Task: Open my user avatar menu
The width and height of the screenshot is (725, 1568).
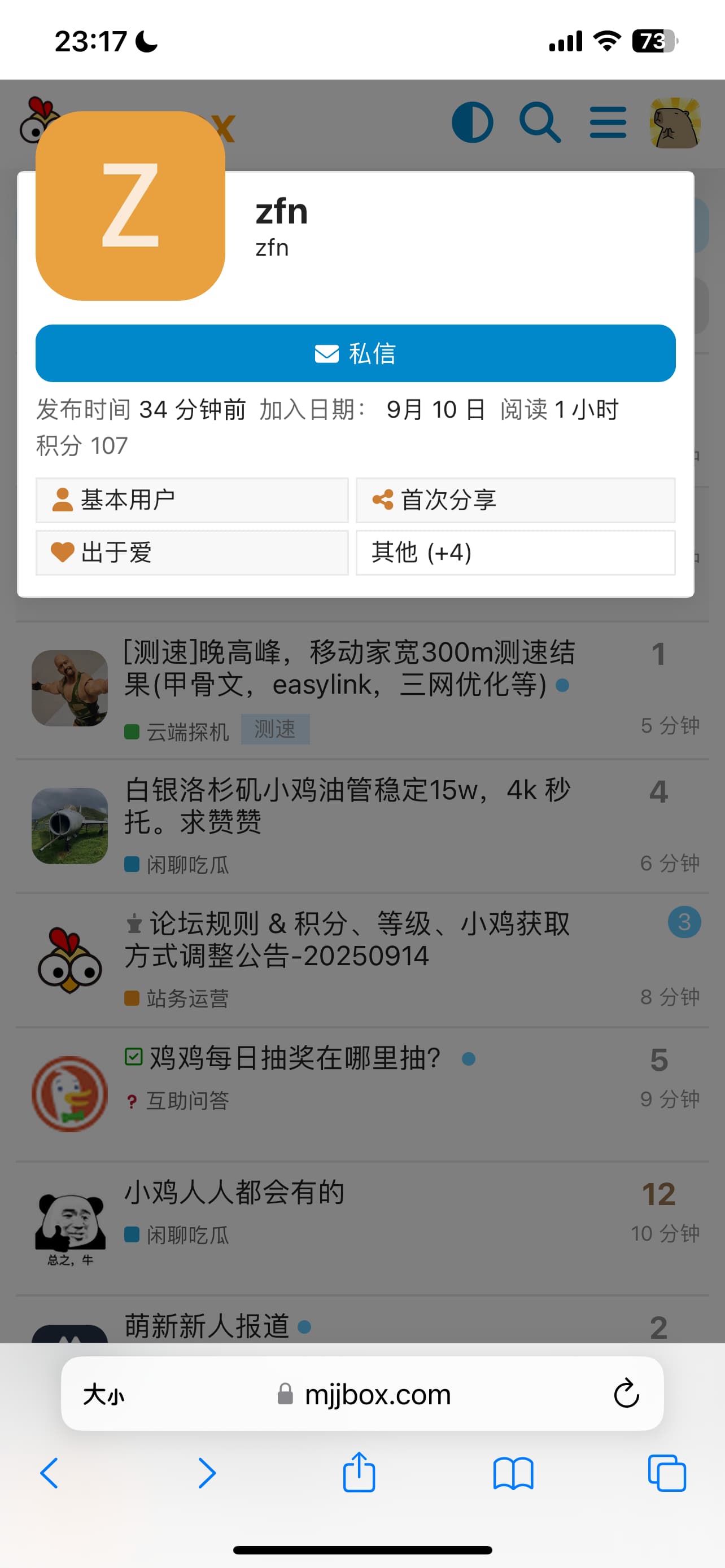Action: [x=675, y=123]
